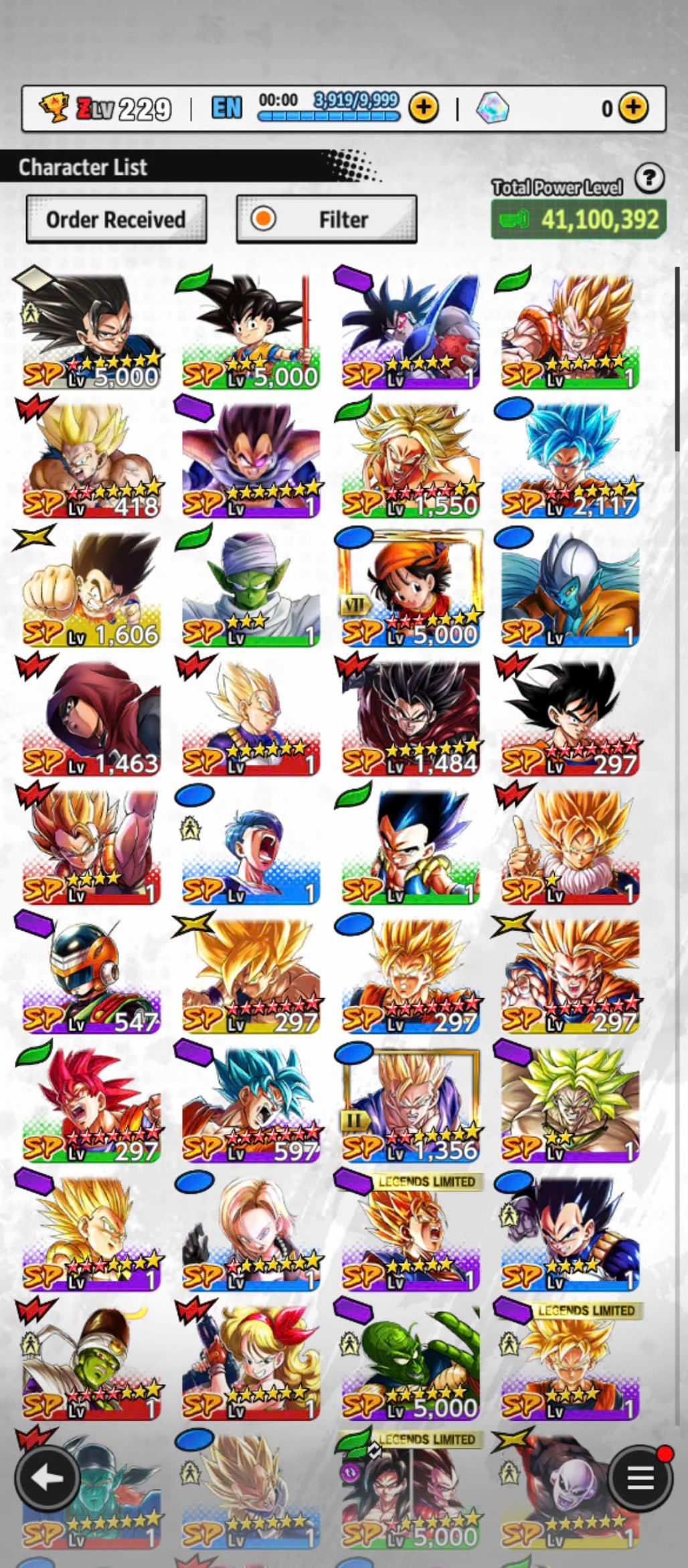Screen dimensions: 688x1568
Task: Change sort order from Order Received
Action: pos(116,220)
